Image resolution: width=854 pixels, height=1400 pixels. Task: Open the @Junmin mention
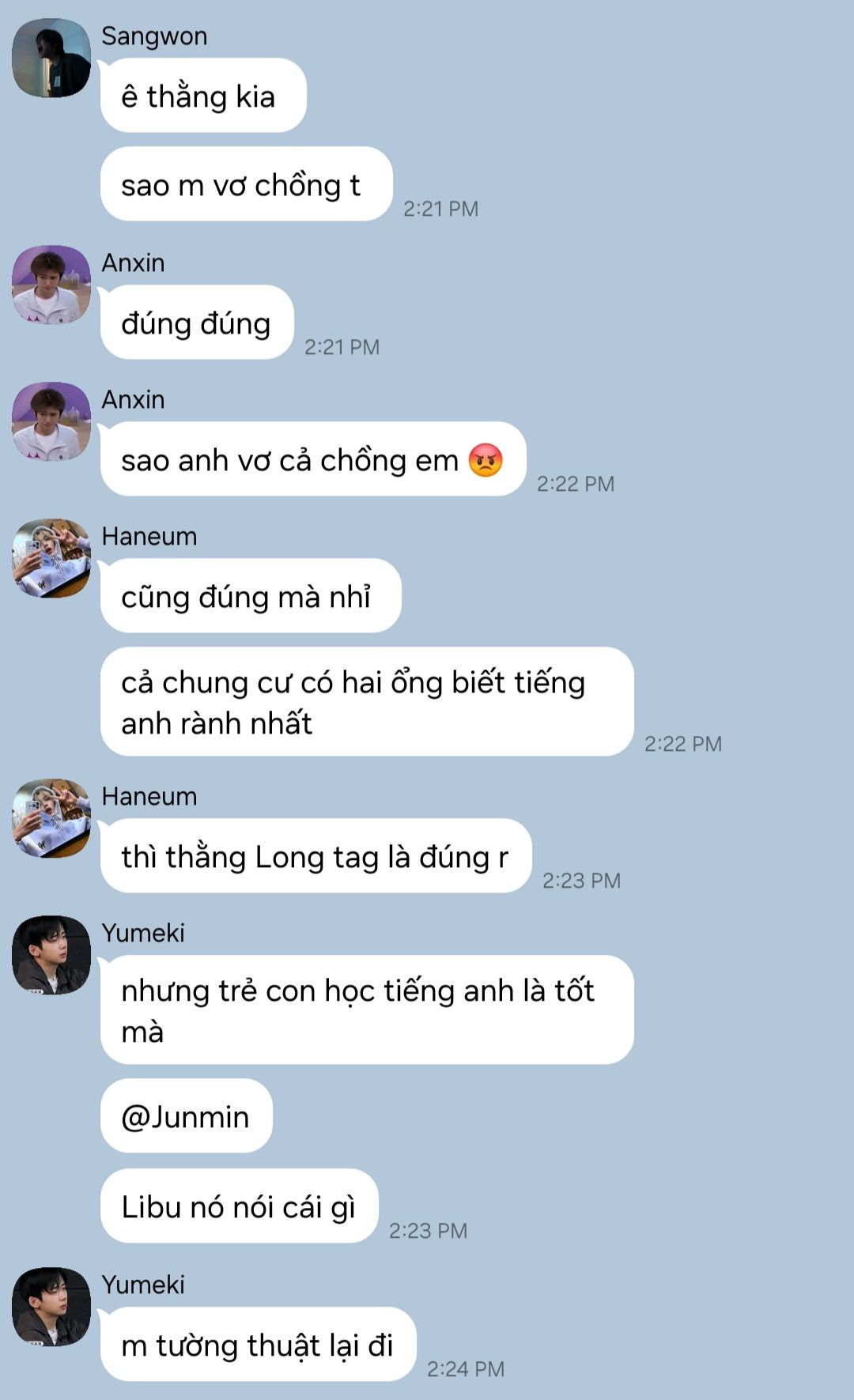tap(185, 1117)
